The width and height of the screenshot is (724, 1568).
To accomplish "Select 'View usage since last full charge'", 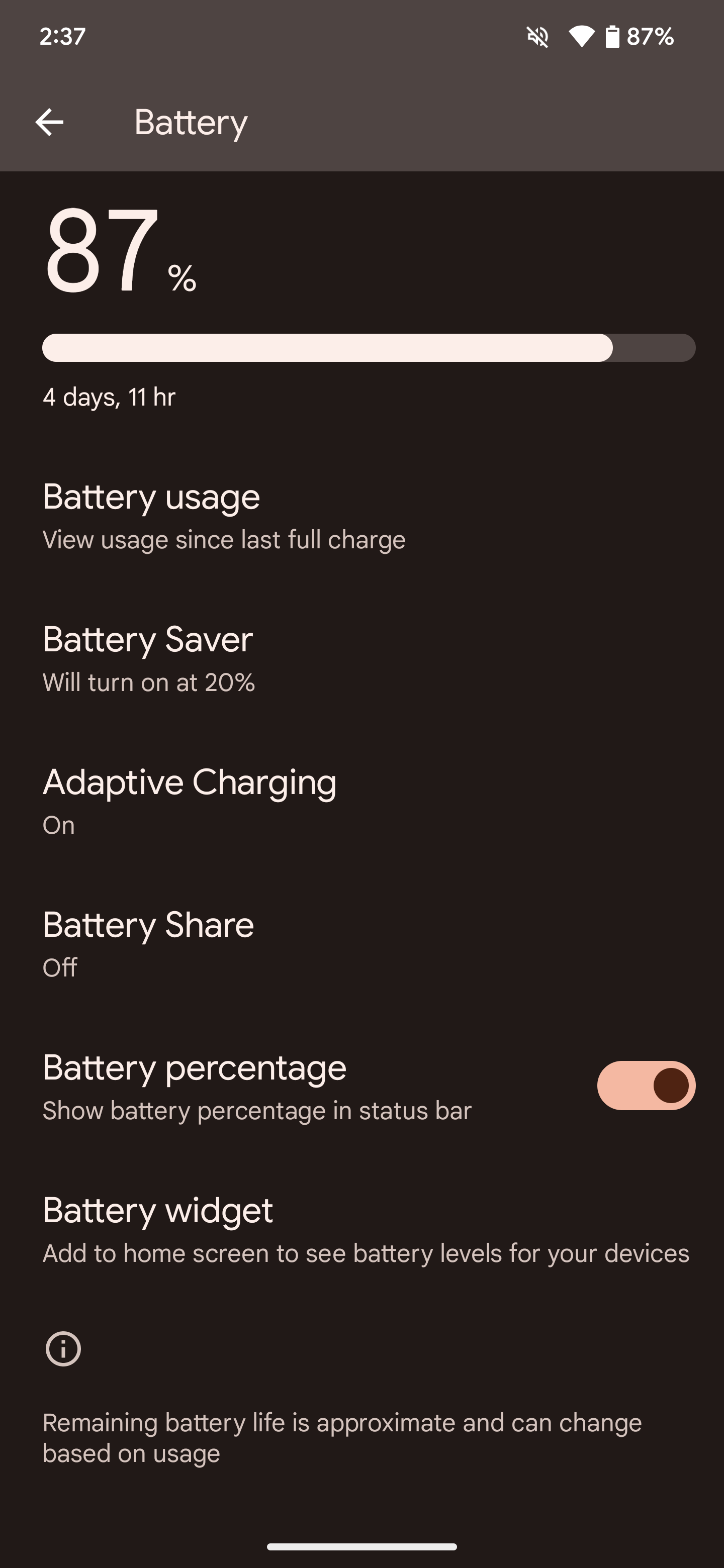I will 223,539.
